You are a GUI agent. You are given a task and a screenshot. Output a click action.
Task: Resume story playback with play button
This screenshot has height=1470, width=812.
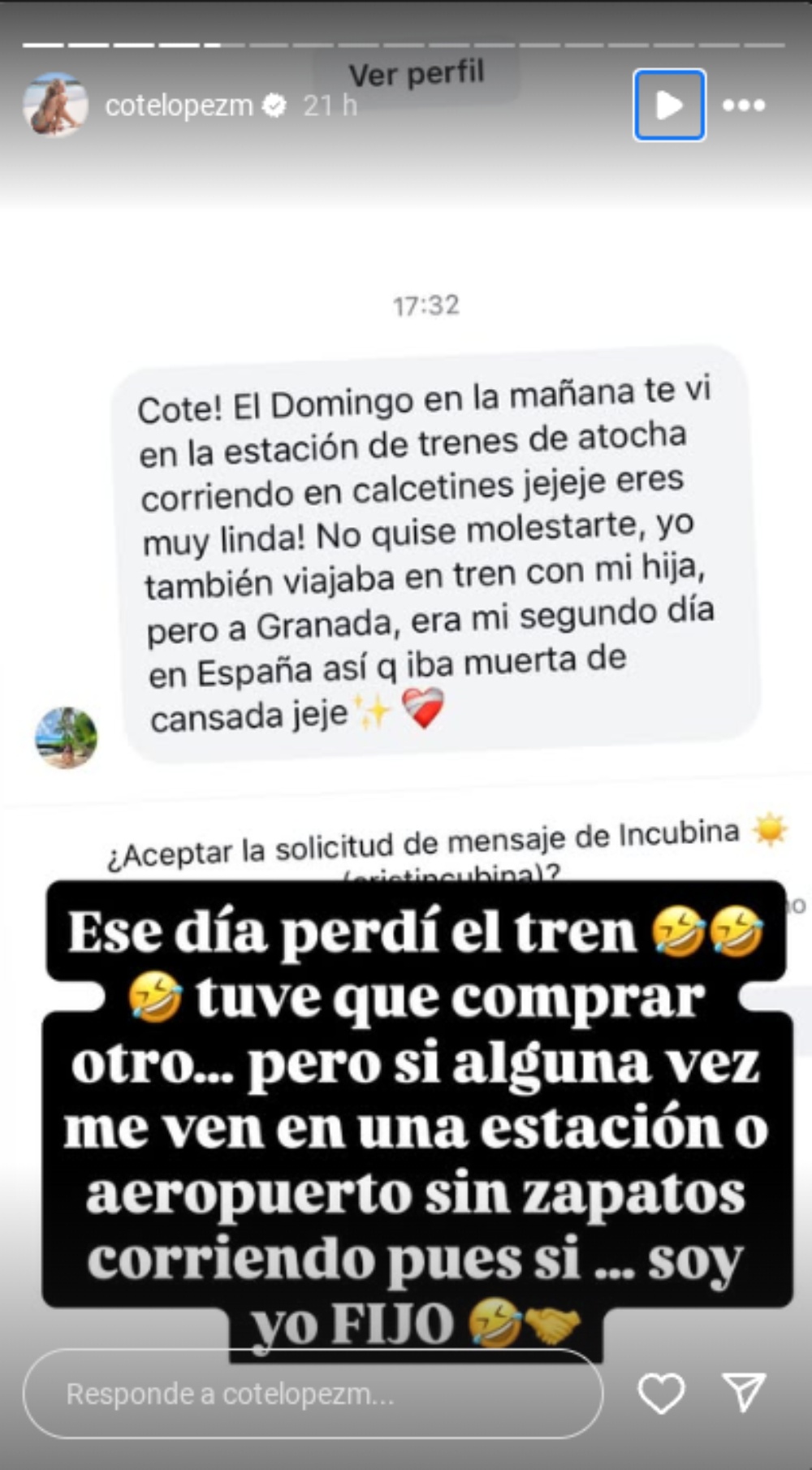[x=669, y=105]
